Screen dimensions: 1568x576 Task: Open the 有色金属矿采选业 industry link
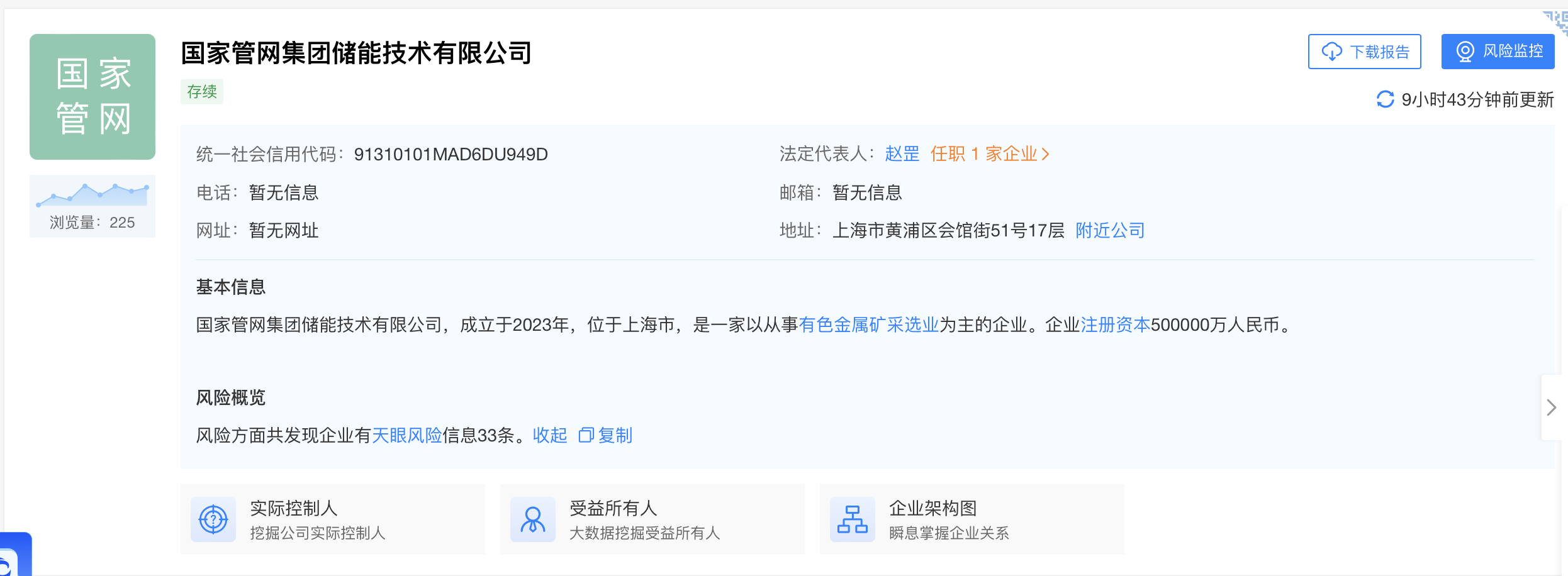point(868,325)
